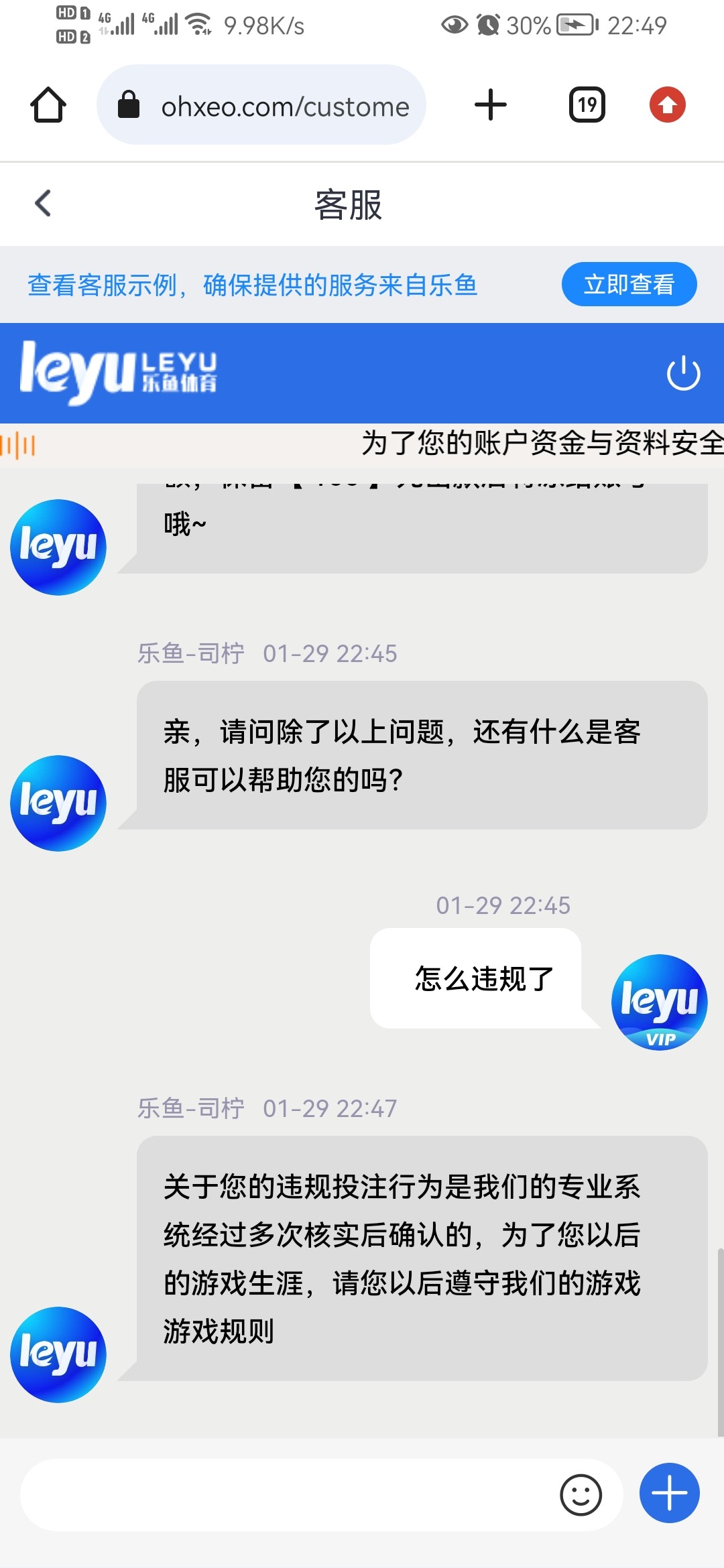Open the tab switcher showing 19
Image resolution: width=724 pixels, height=1568 pixels.
pyautogui.click(x=587, y=105)
